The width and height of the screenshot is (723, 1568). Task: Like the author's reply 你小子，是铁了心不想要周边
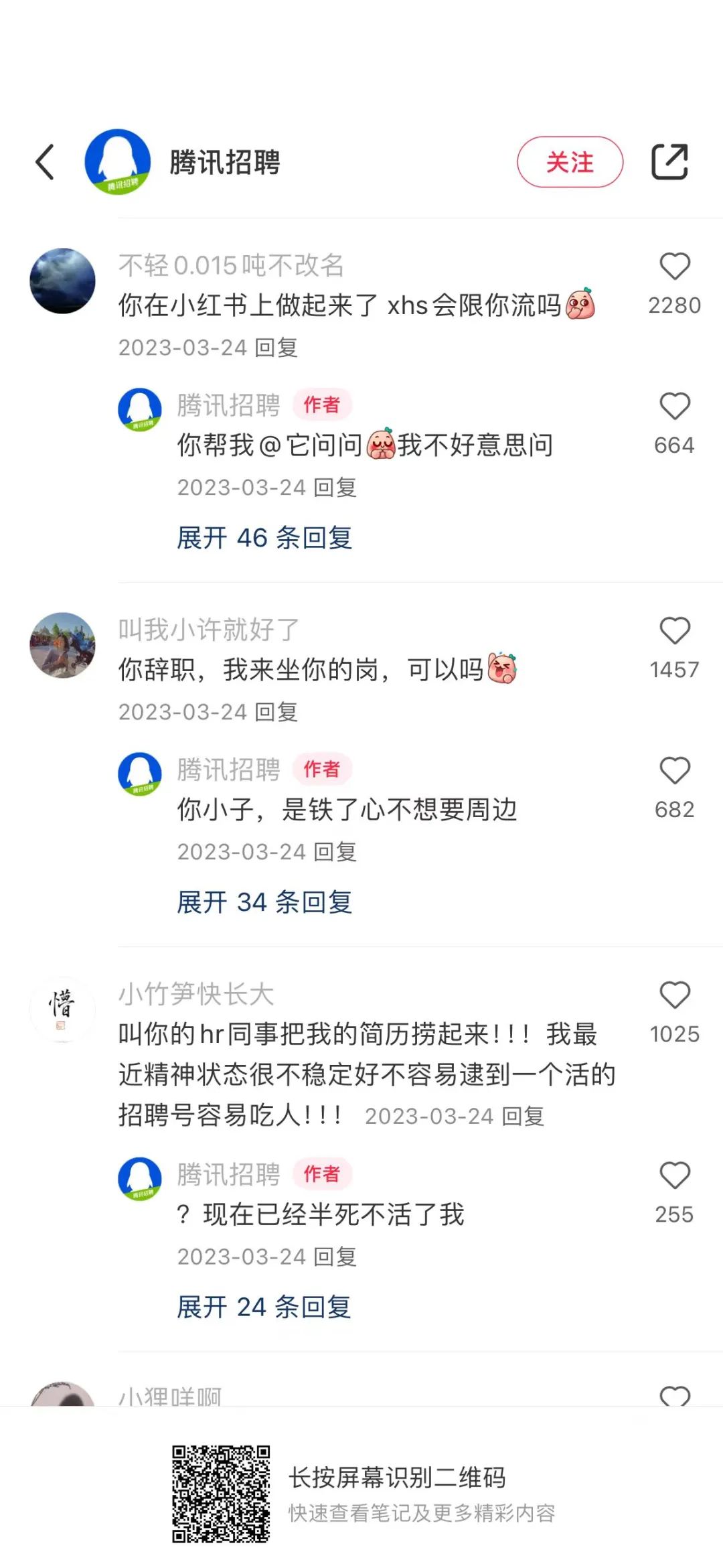(674, 771)
